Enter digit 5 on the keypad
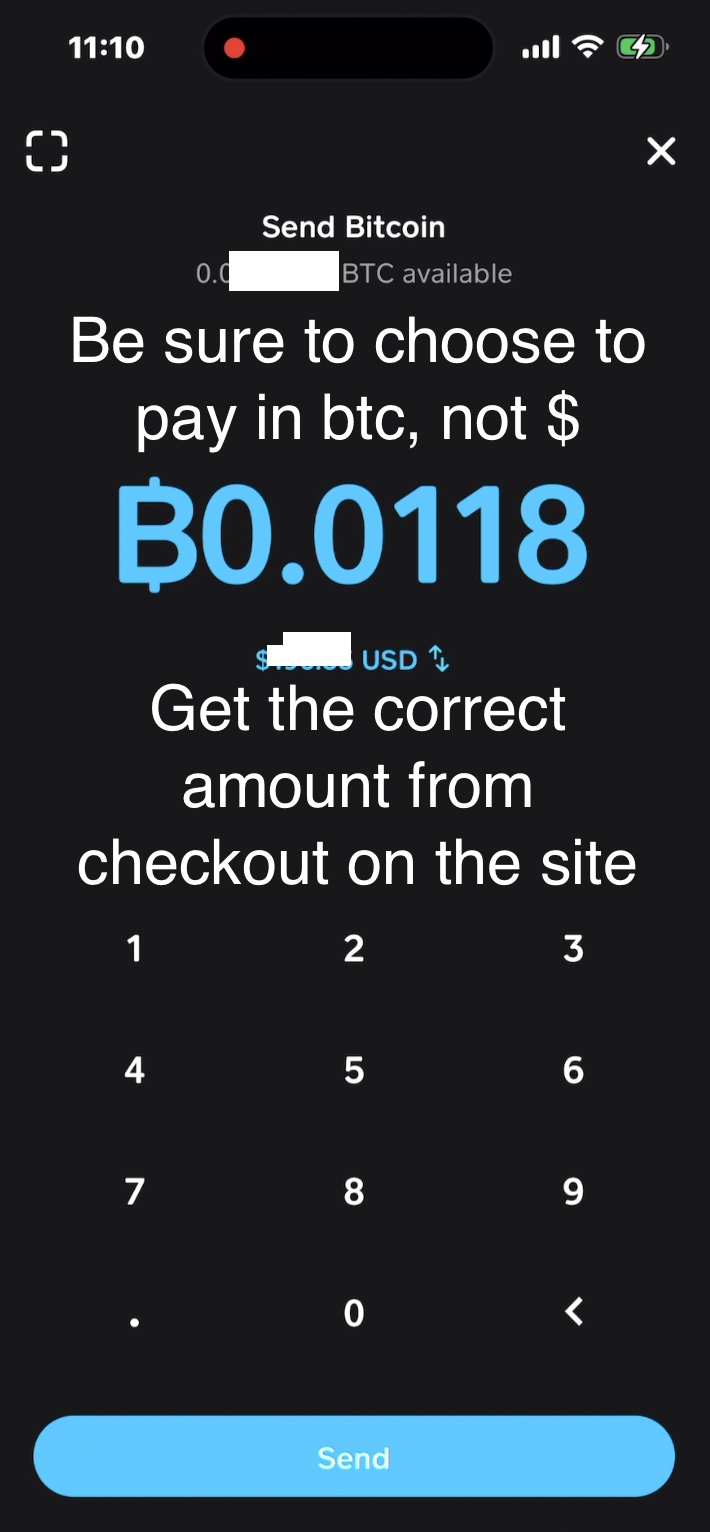This screenshot has width=710, height=1532. tap(354, 1070)
